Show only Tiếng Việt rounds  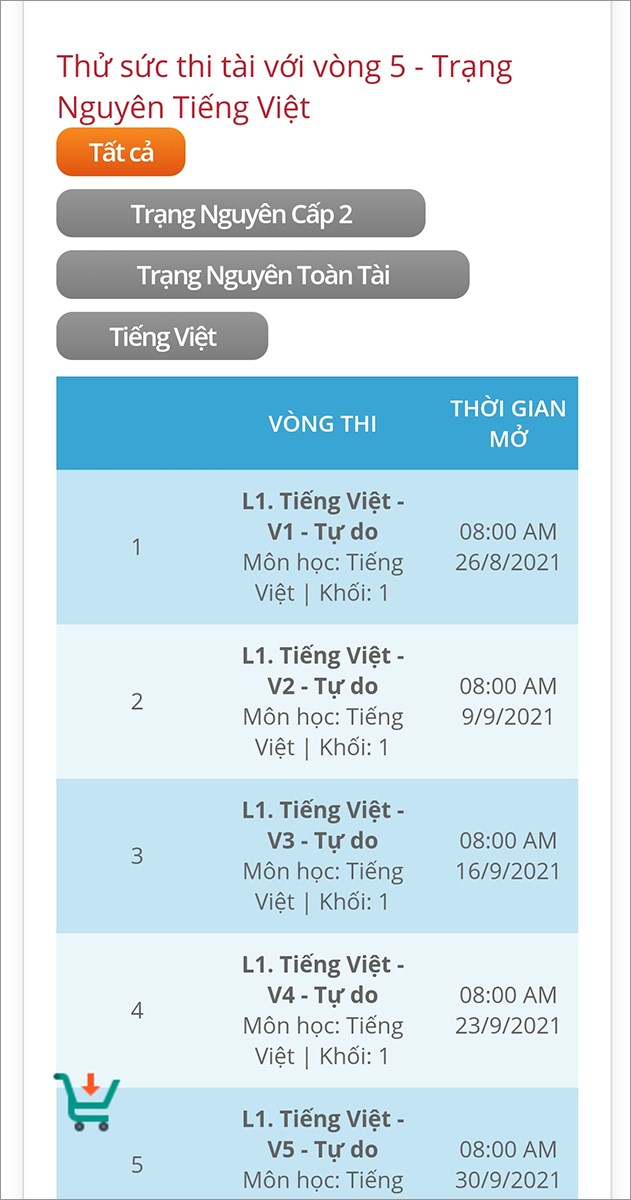[162, 336]
